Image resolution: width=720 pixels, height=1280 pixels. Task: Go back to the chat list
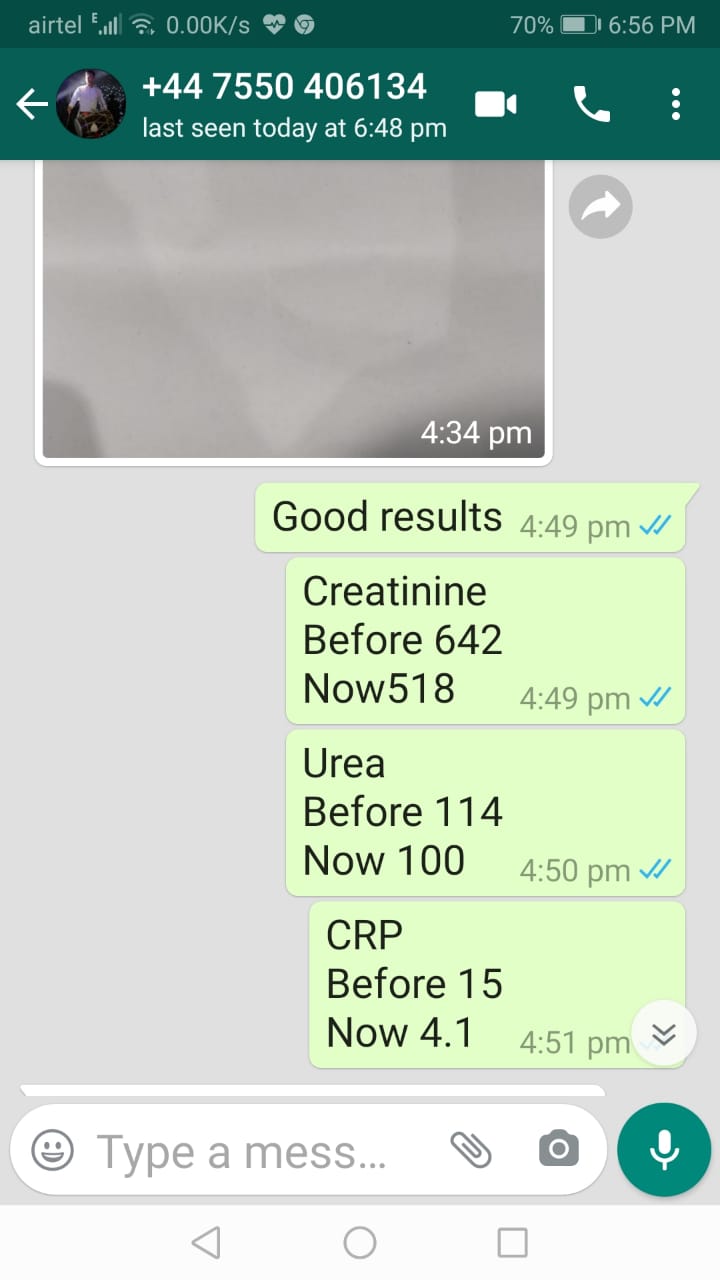31,104
